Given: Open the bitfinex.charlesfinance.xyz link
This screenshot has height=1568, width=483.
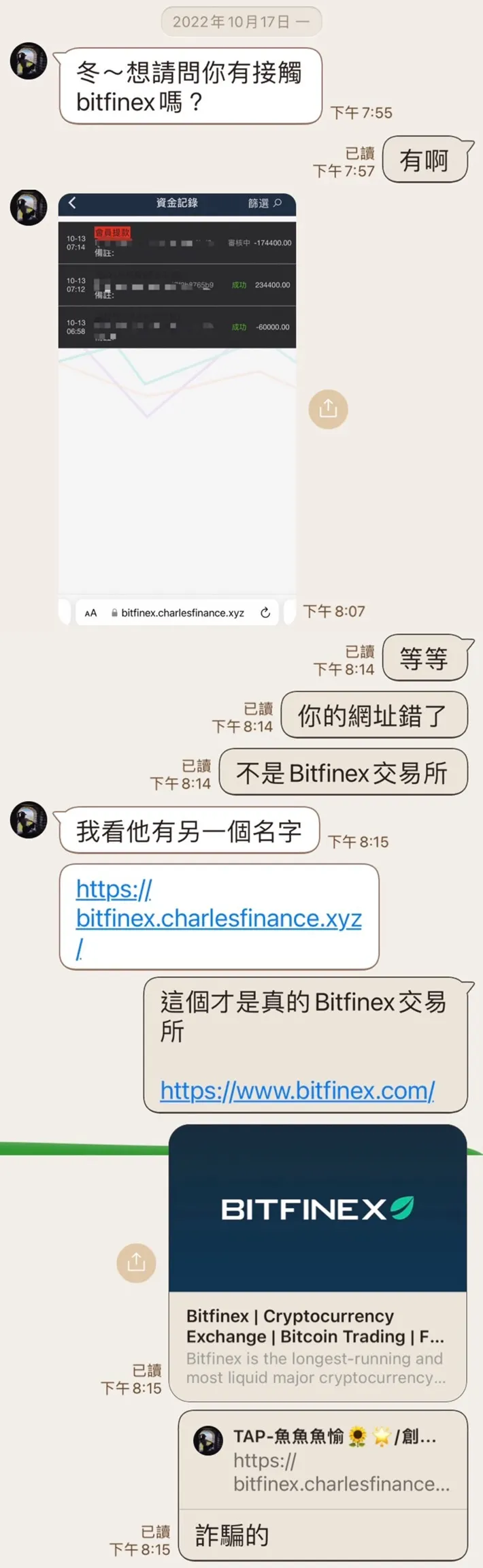Looking at the screenshot, I should (218, 918).
